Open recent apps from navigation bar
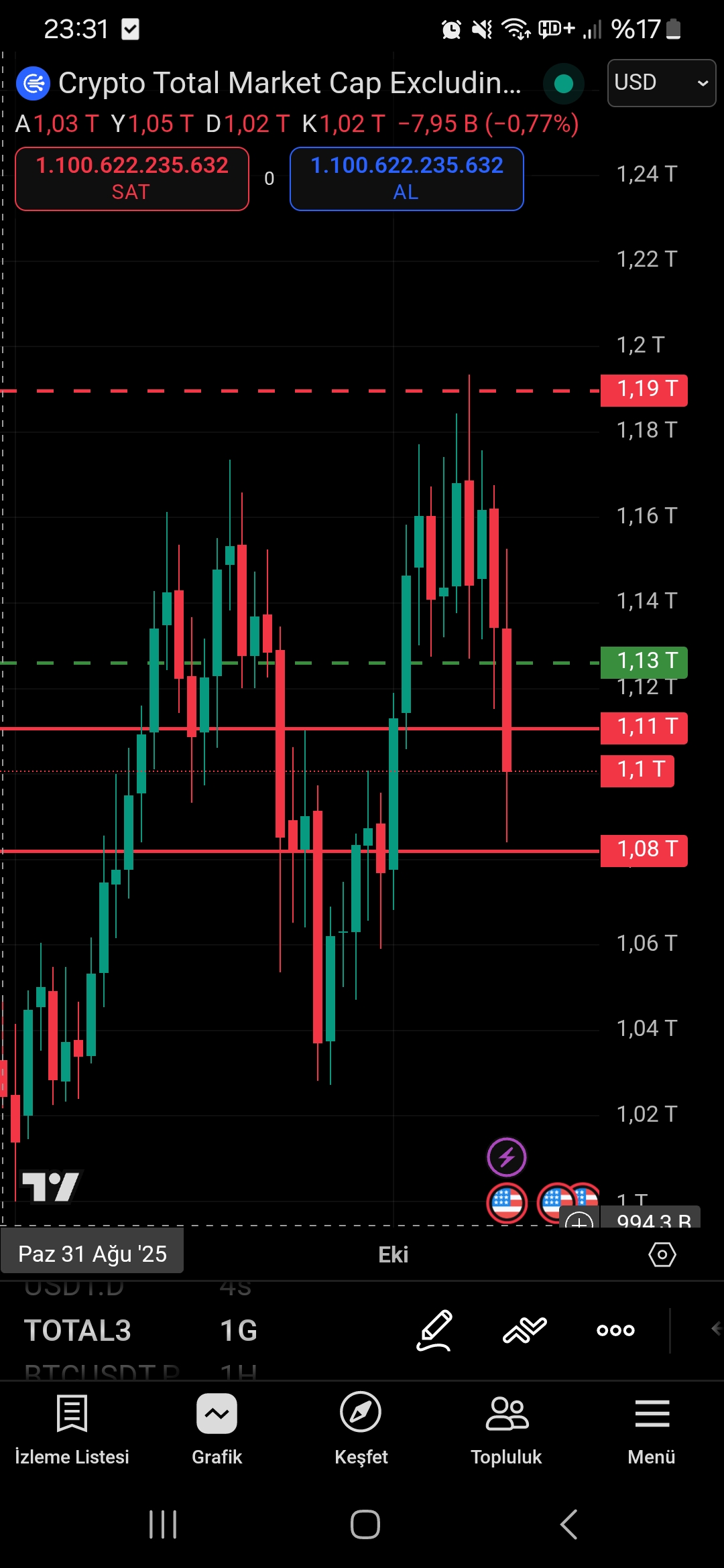The width and height of the screenshot is (724, 1568). 163,1524
